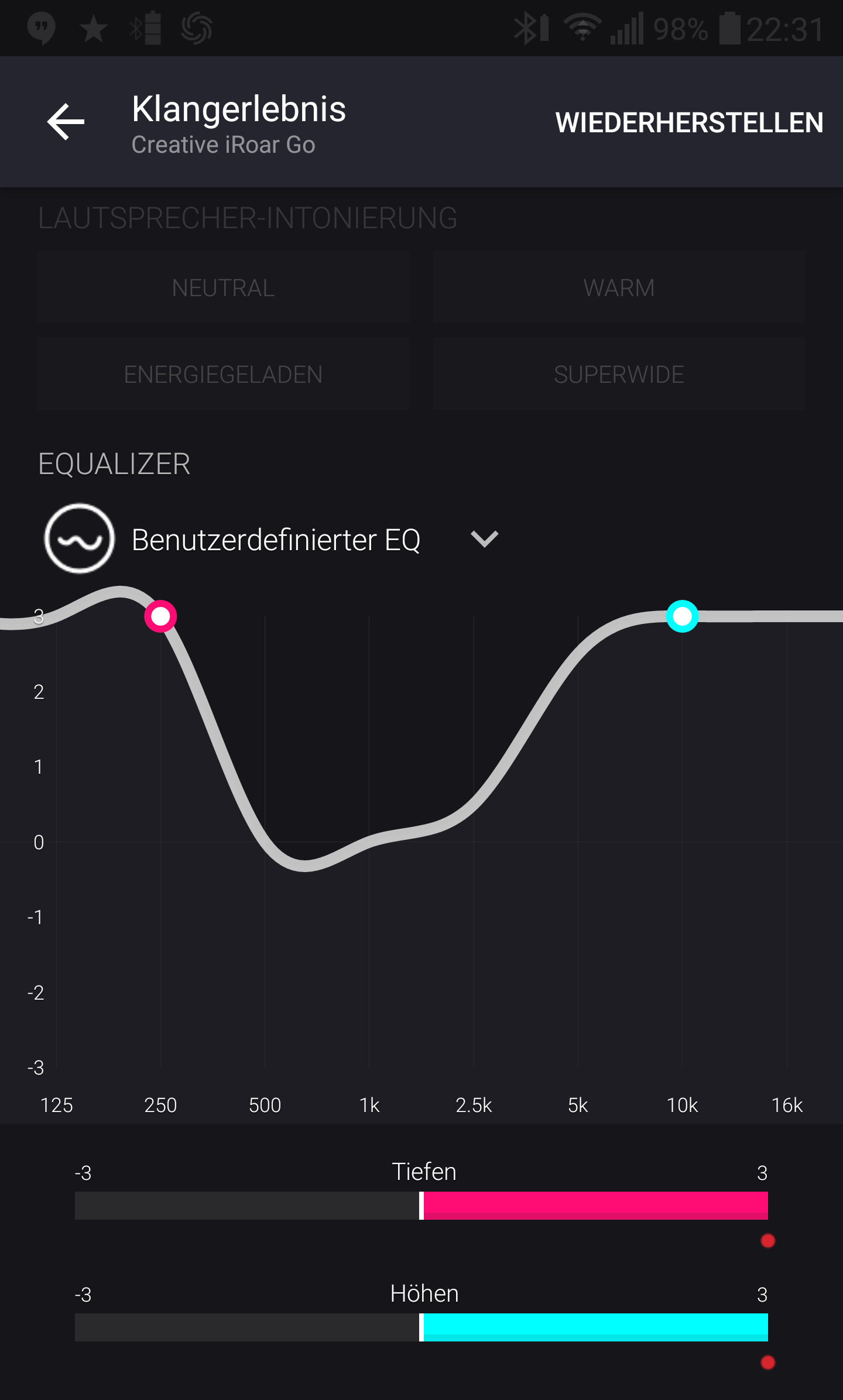The image size is (843, 1400).
Task: Select the NEUTRAL speaker tuning
Action: [223, 287]
